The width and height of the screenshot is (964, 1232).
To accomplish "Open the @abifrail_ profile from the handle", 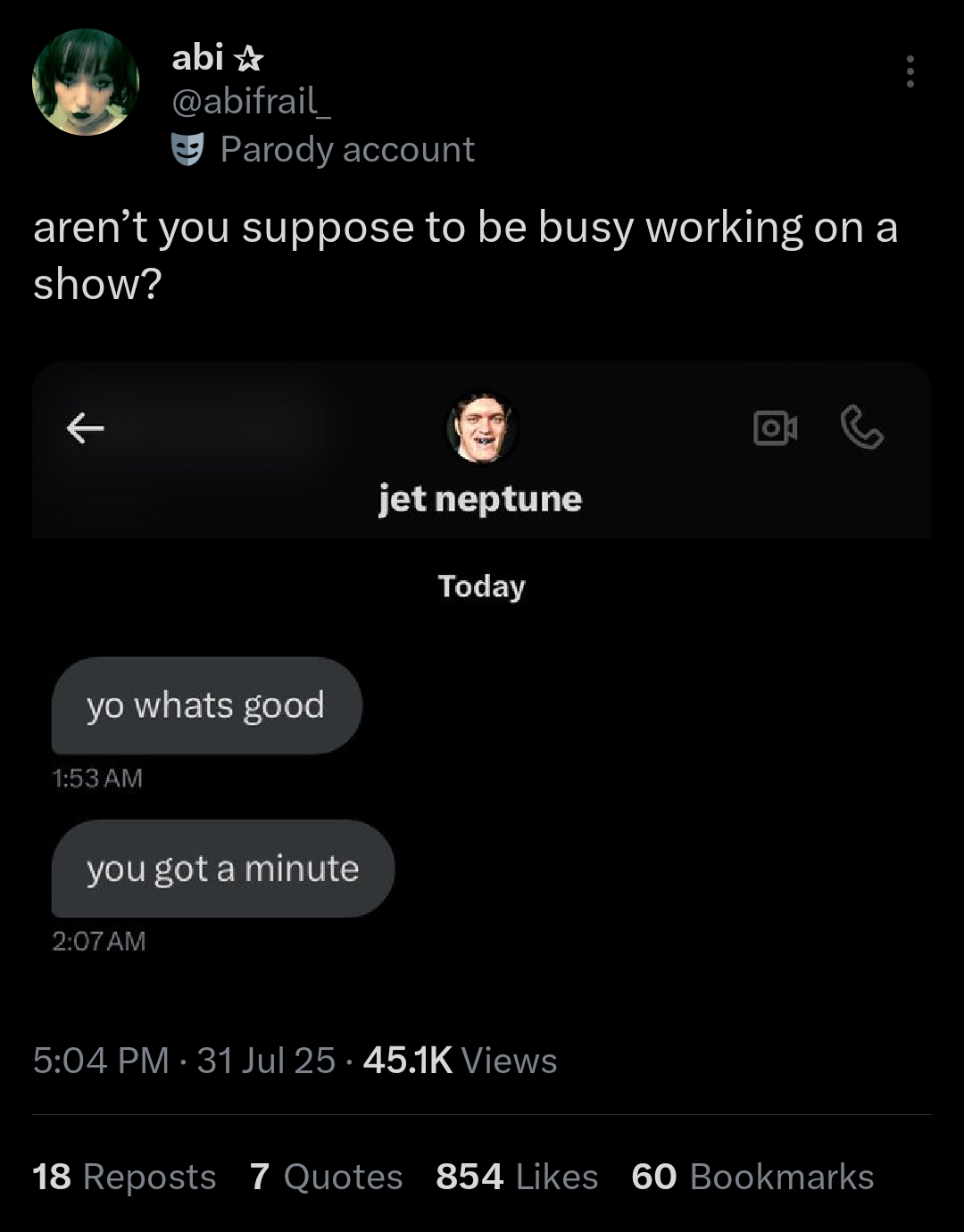I will point(251,102).
